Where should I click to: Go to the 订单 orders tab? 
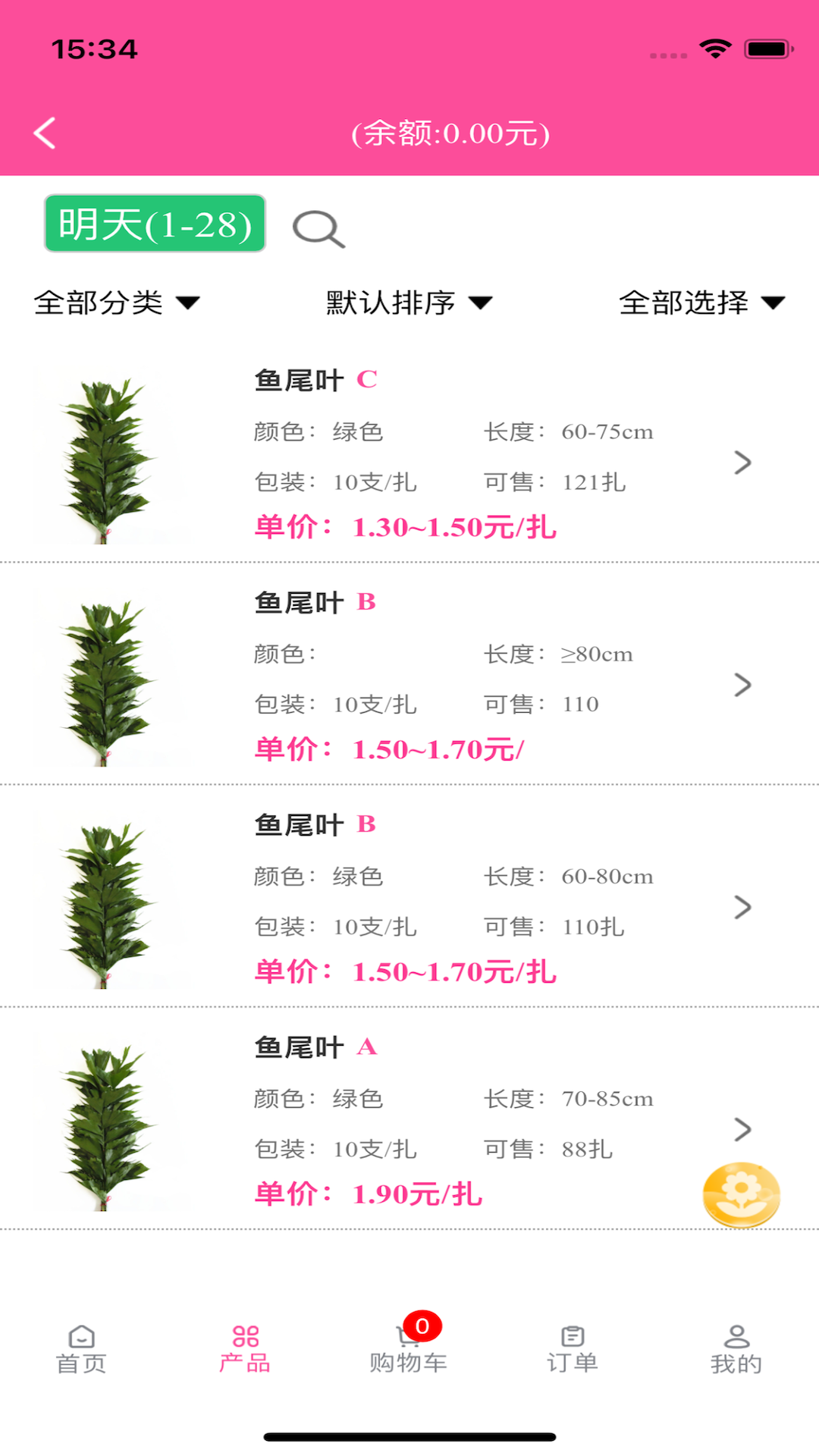click(573, 1350)
